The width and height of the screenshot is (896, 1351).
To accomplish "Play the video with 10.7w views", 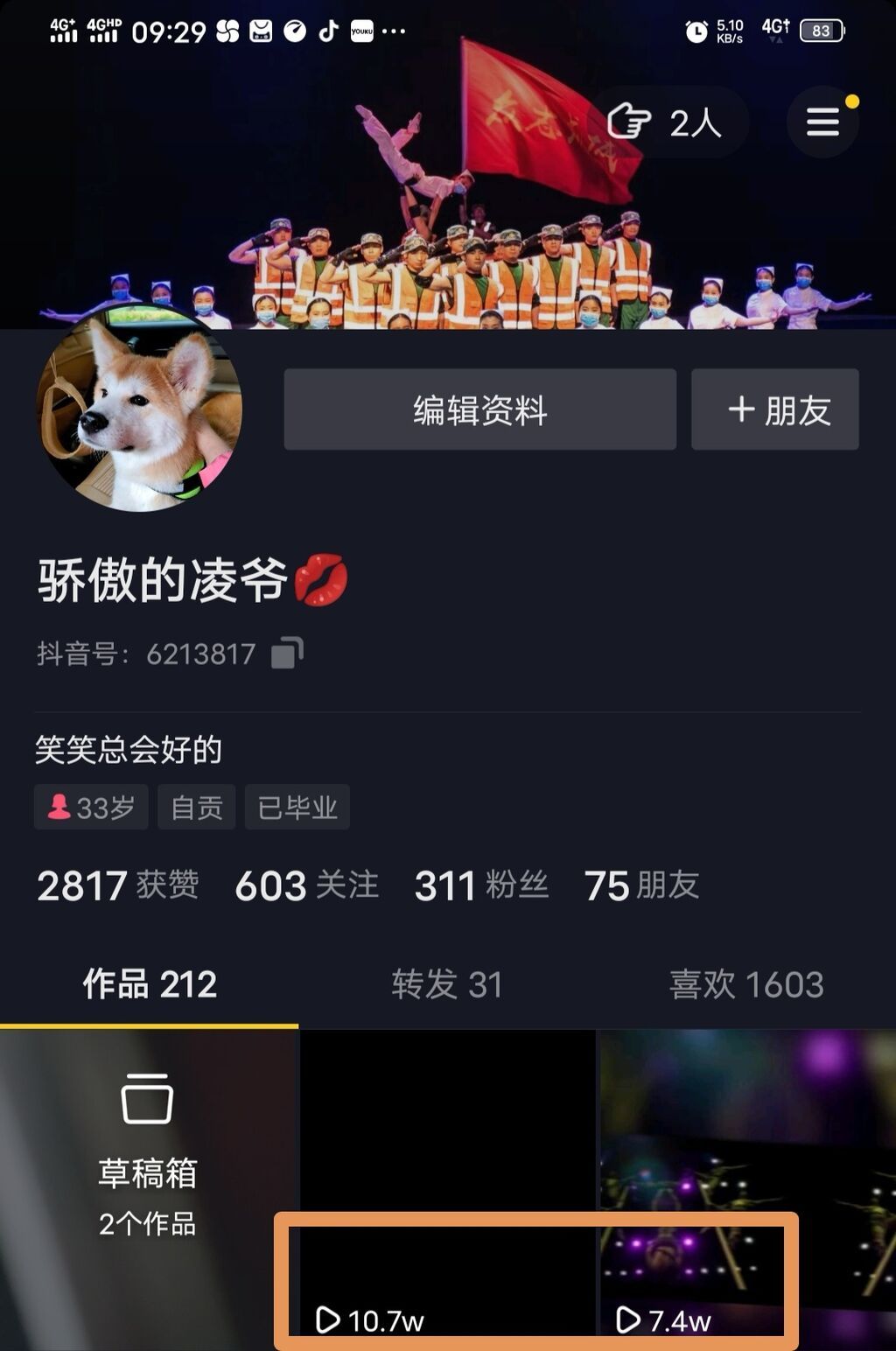I will pyautogui.click(x=447, y=1190).
